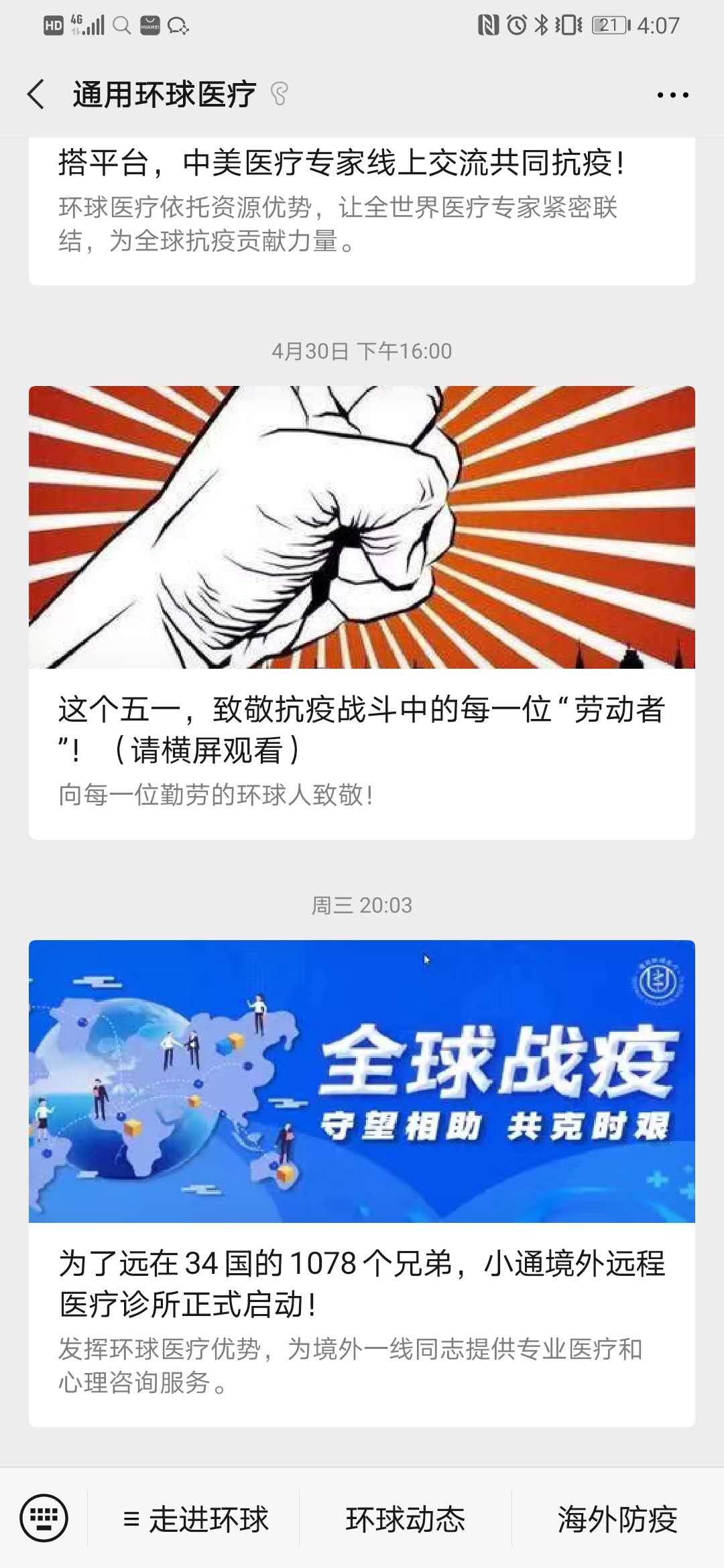
Task: Open the 环球动态 menu
Action: tap(407, 1518)
